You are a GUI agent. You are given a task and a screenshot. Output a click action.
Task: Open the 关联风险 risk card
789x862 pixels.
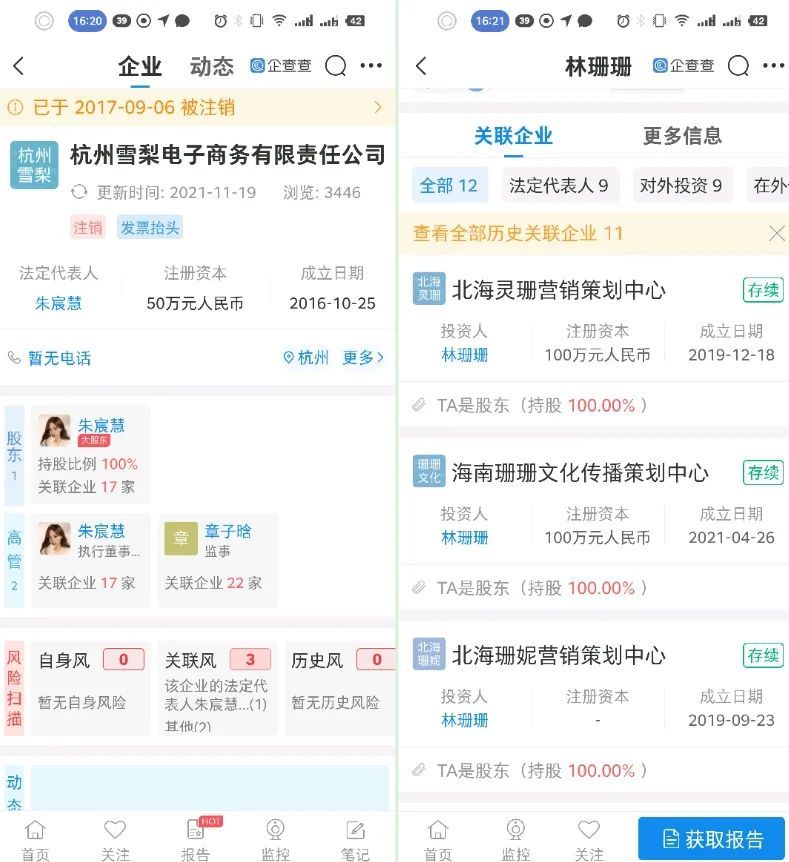pyautogui.click(x=216, y=688)
